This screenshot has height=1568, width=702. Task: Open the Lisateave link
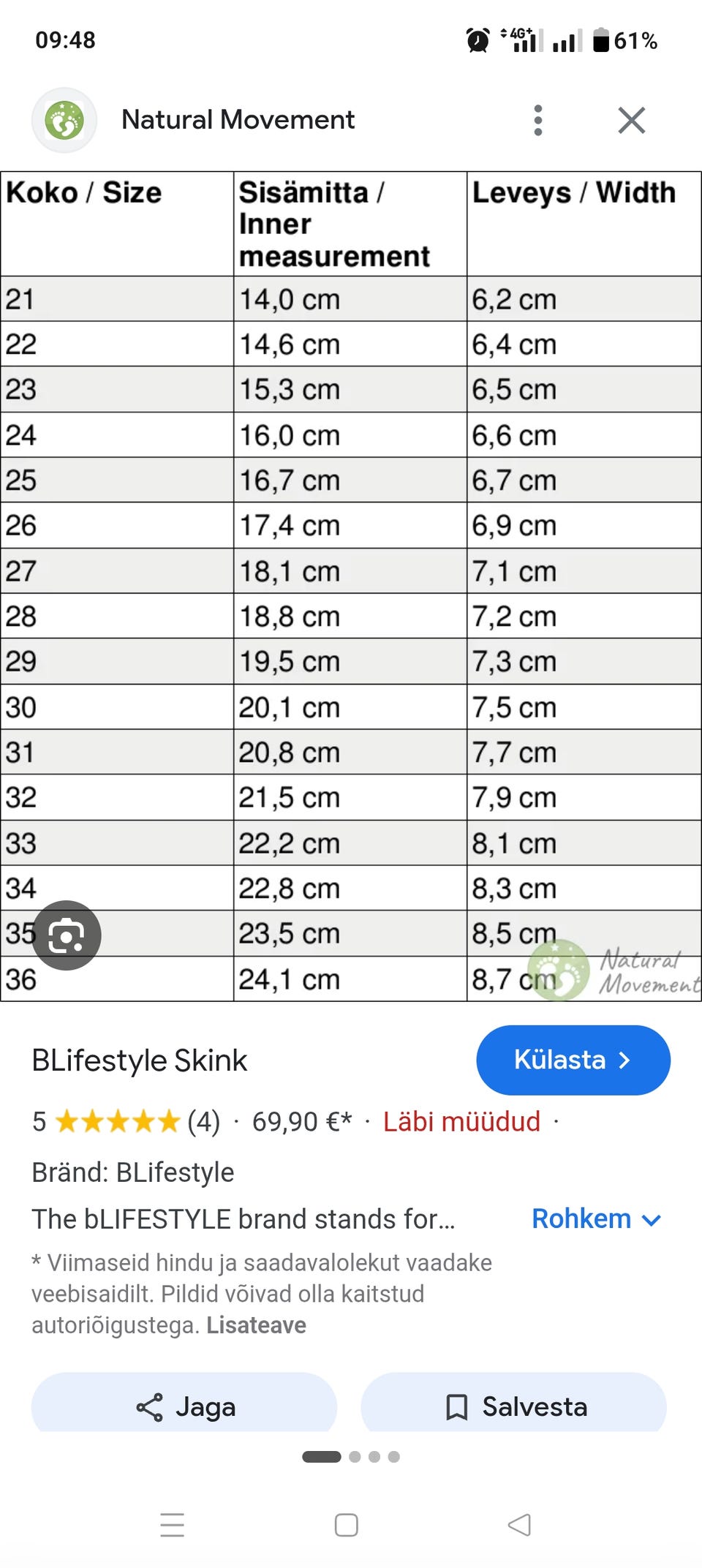[257, 1324]
